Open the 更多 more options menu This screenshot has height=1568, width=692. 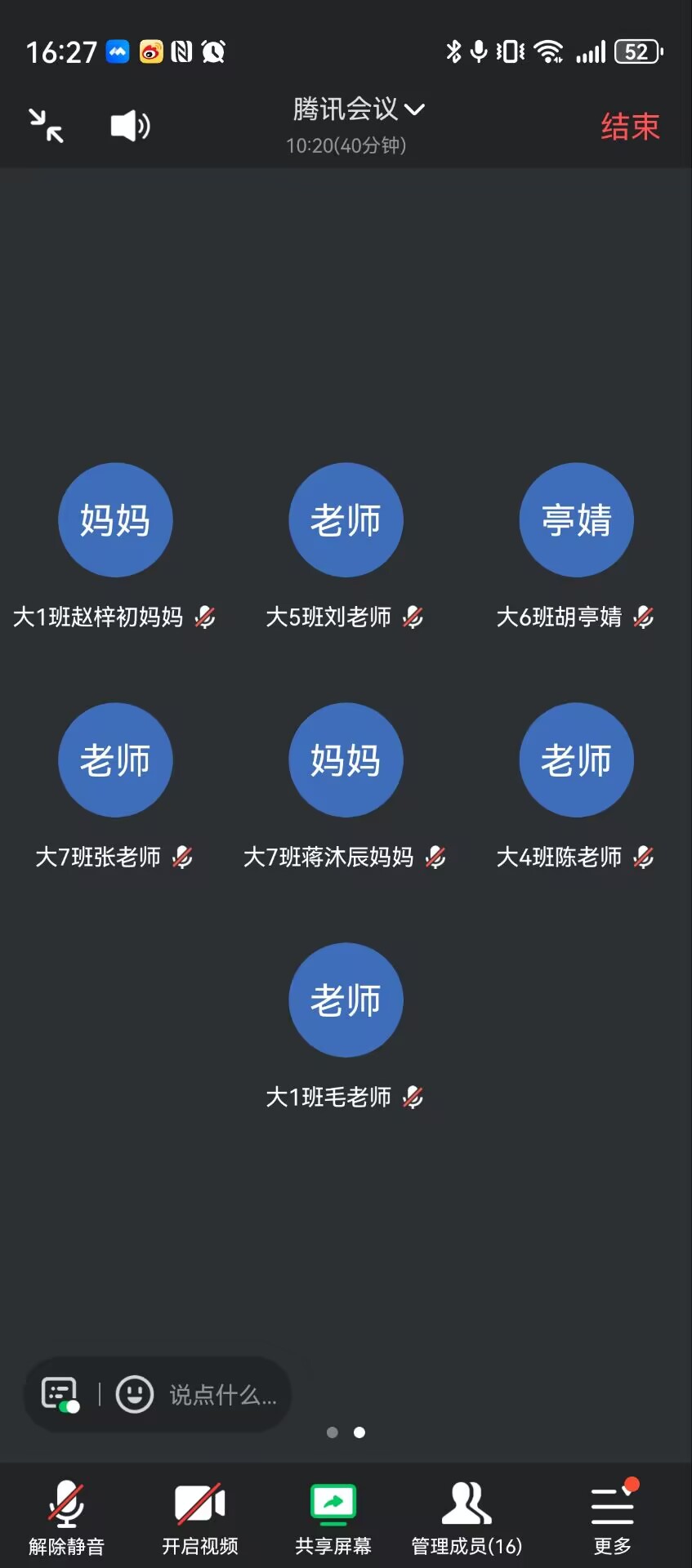click(x=613, y=1518)
